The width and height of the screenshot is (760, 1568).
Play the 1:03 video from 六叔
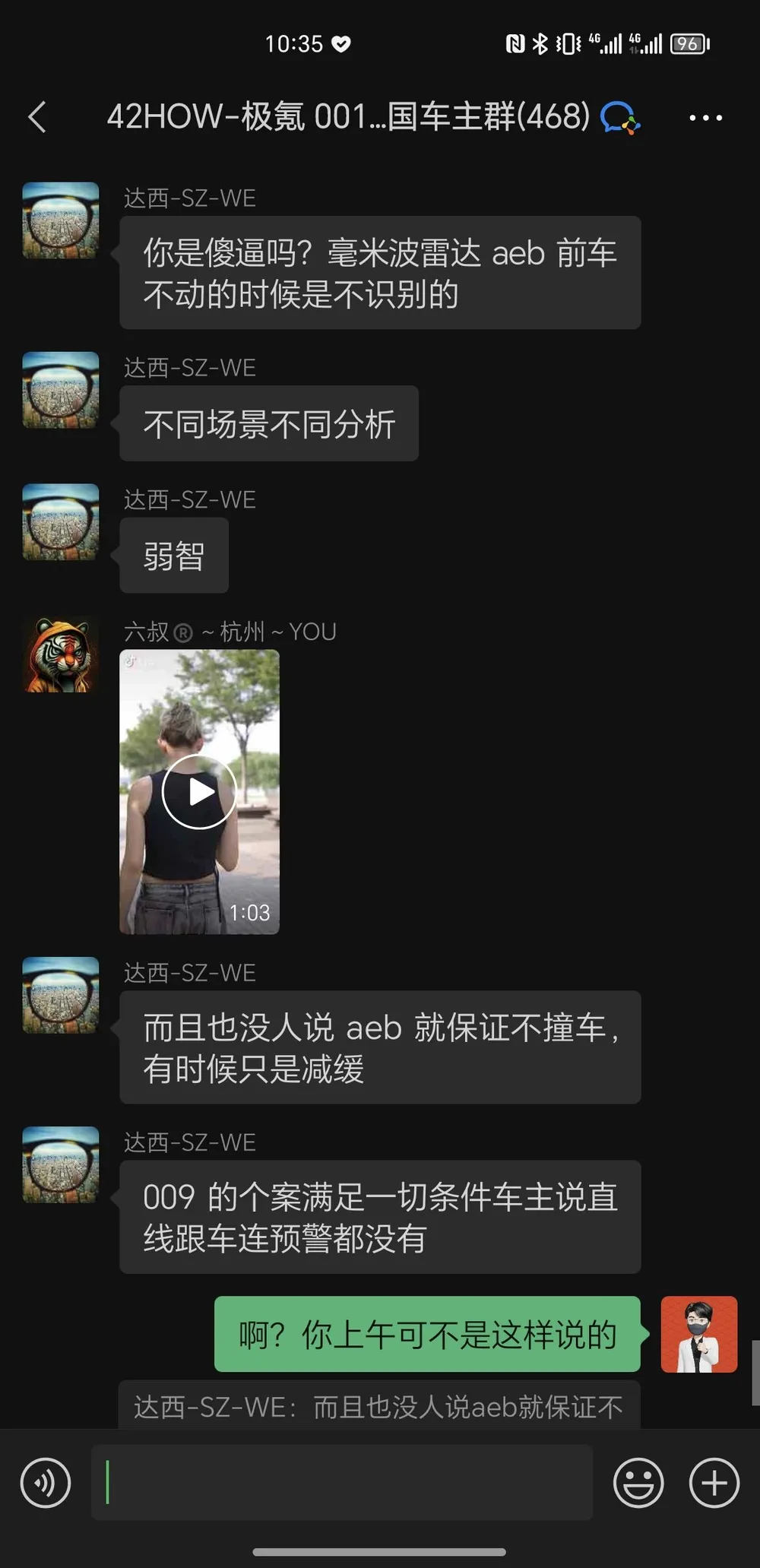click(x=199, y=792)
